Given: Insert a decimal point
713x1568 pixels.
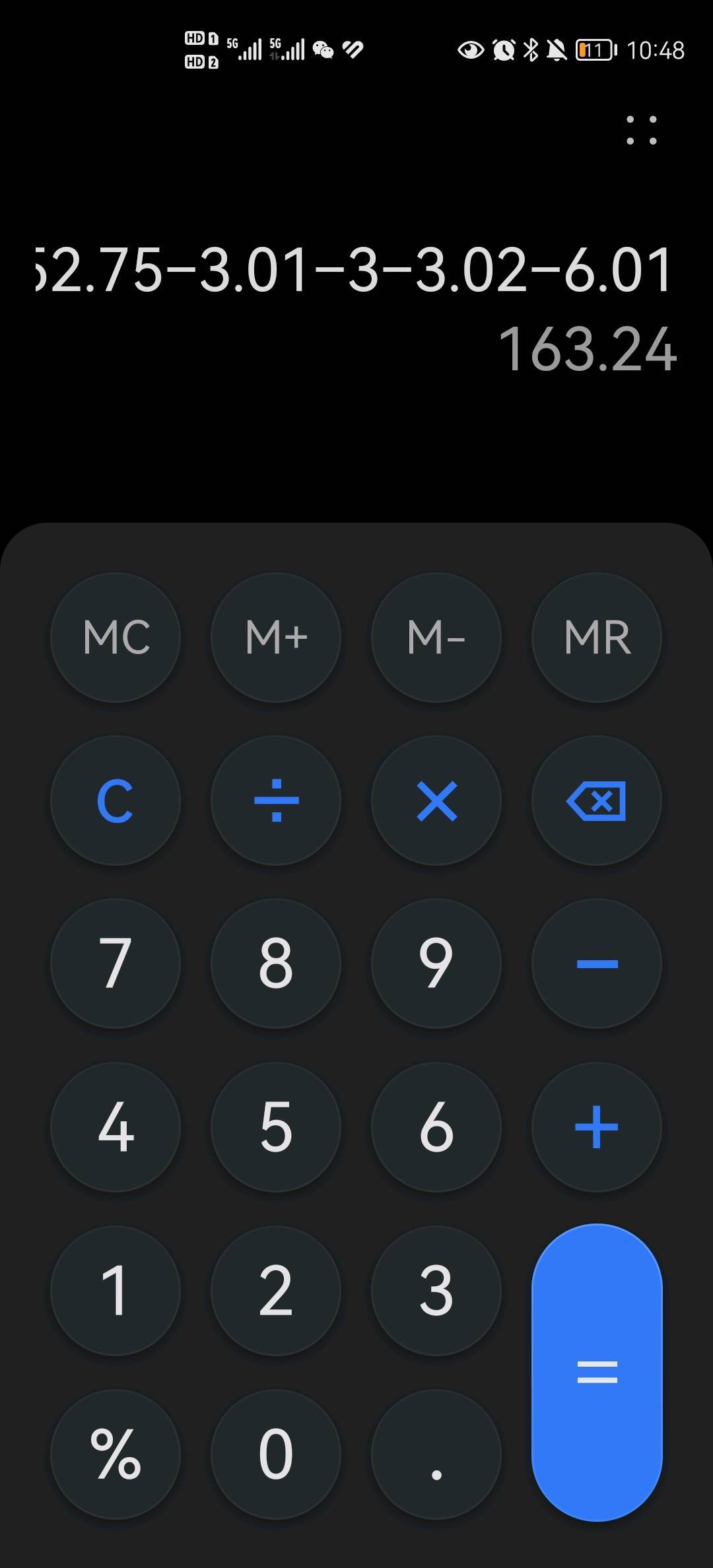Looking at the screenshot, I should (x=436, y=1454).
